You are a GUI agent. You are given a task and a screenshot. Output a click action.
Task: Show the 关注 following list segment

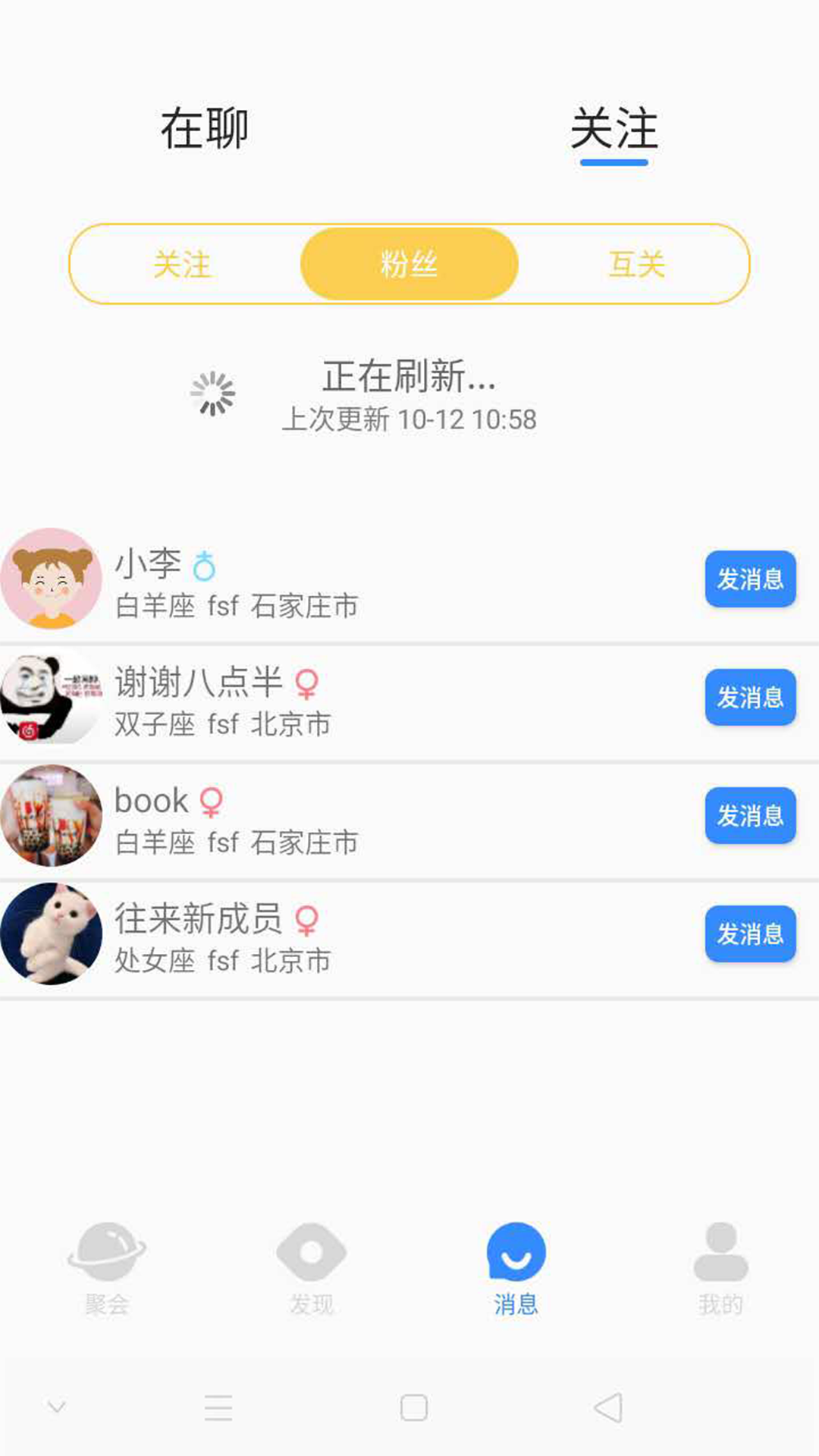[182, 265]
